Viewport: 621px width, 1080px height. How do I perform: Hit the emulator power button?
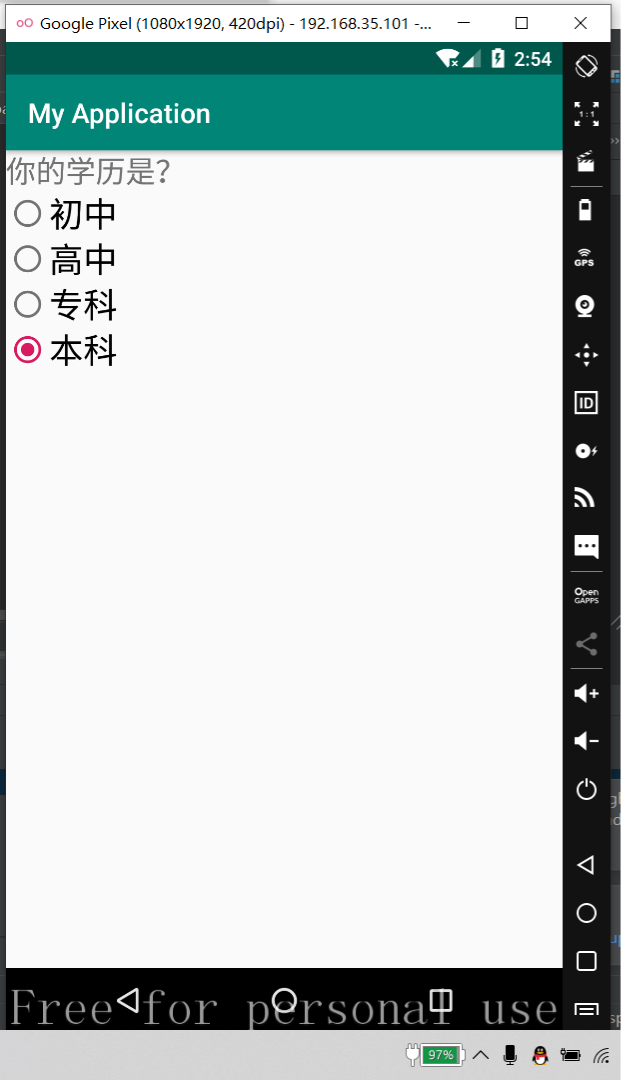click(x=586, y=789)
